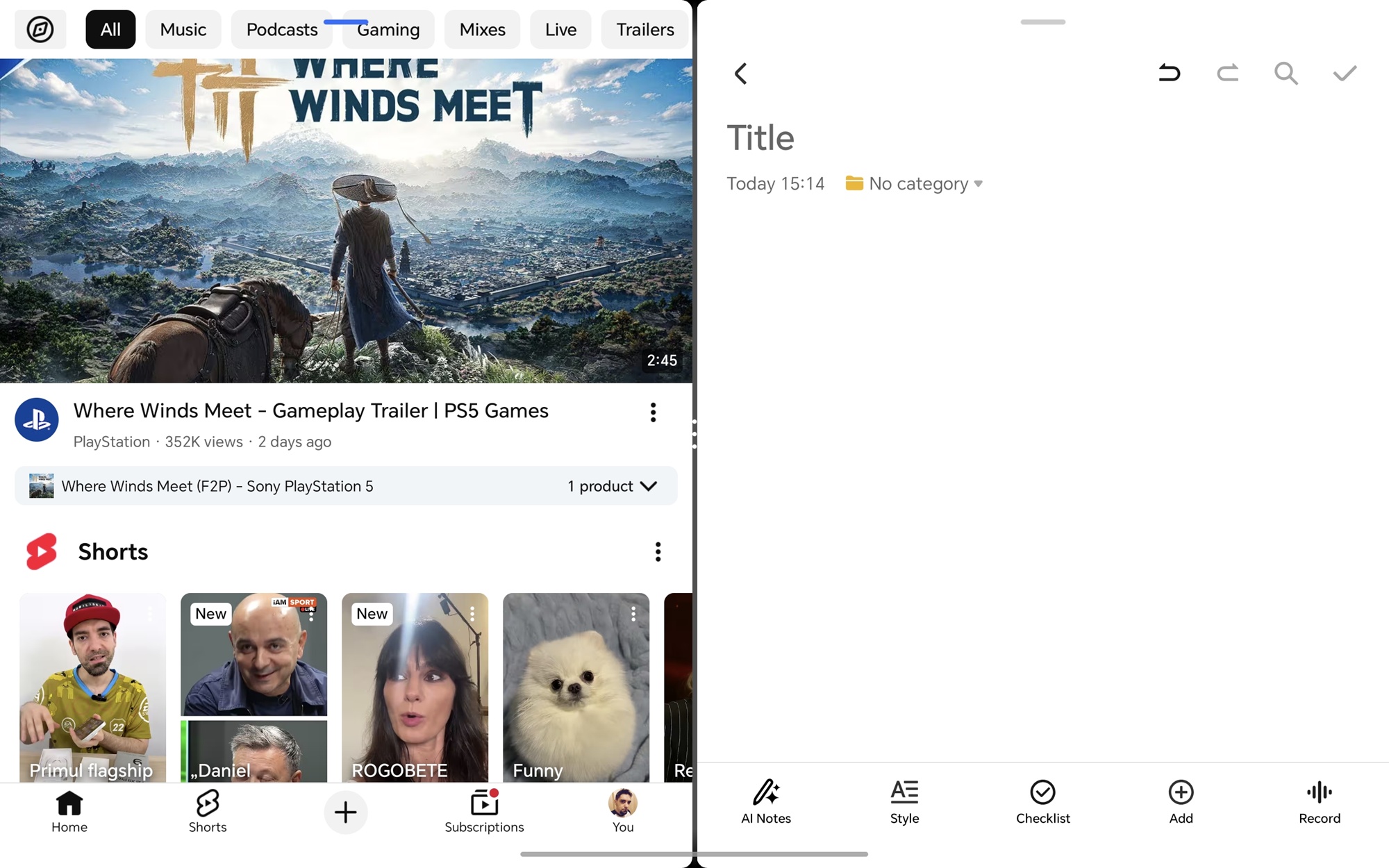
Task: Open the Shorts section overflow menu
Action: tap(658, 552)
